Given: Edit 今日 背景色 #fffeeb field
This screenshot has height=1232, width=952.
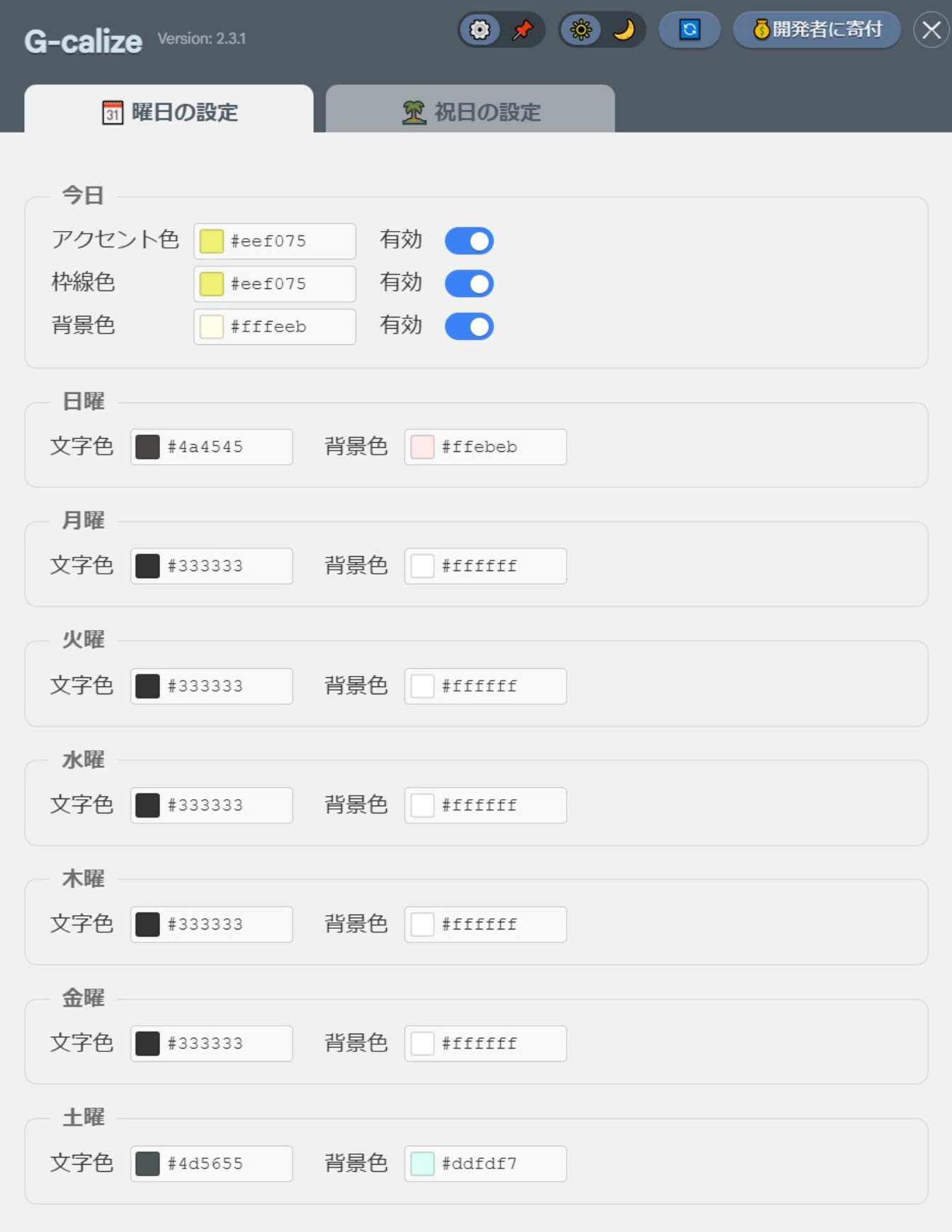Looking at the screenshot, I should tap(287, 327).
